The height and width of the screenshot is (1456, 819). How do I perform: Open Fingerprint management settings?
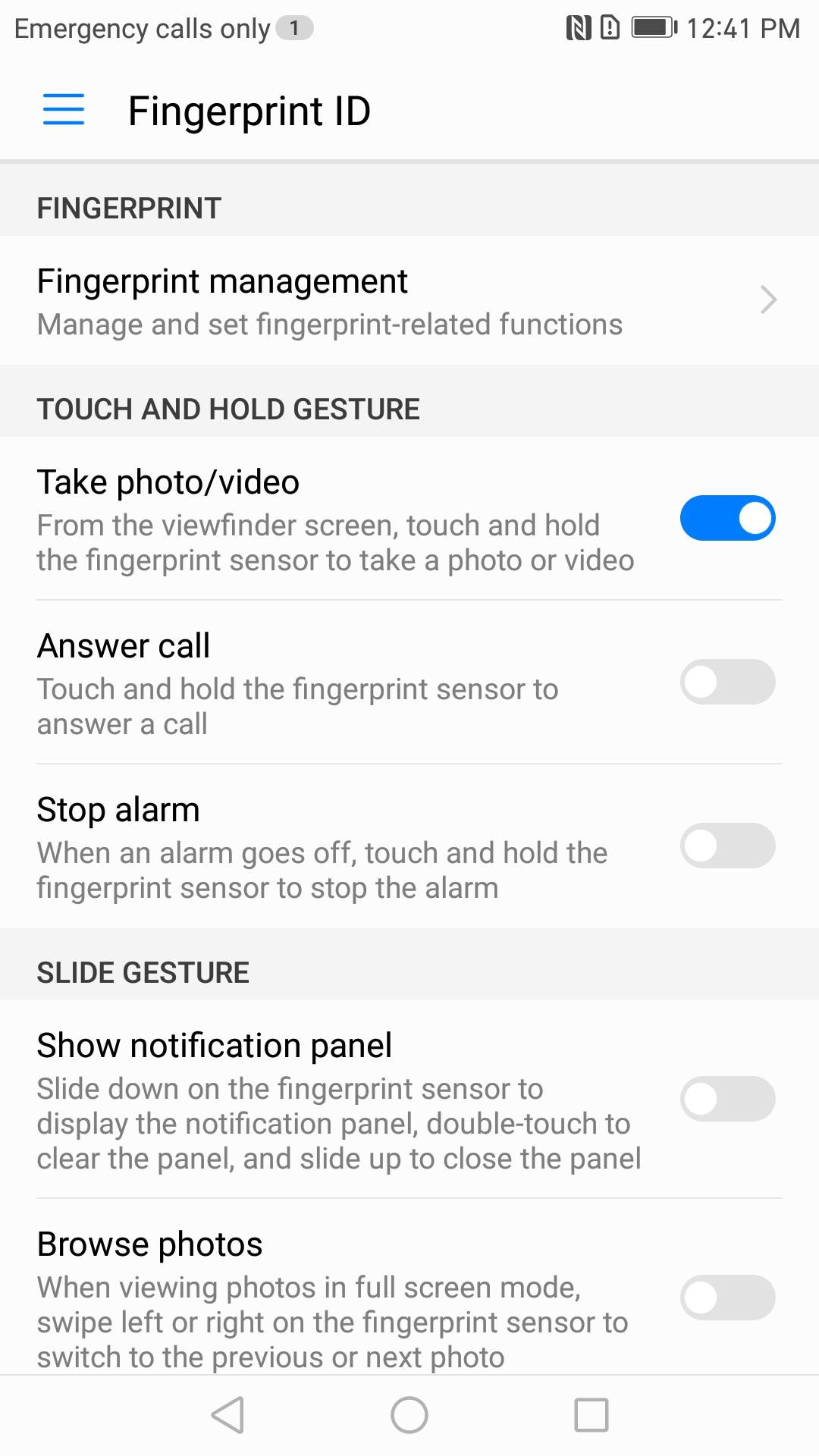pos(409,301)
